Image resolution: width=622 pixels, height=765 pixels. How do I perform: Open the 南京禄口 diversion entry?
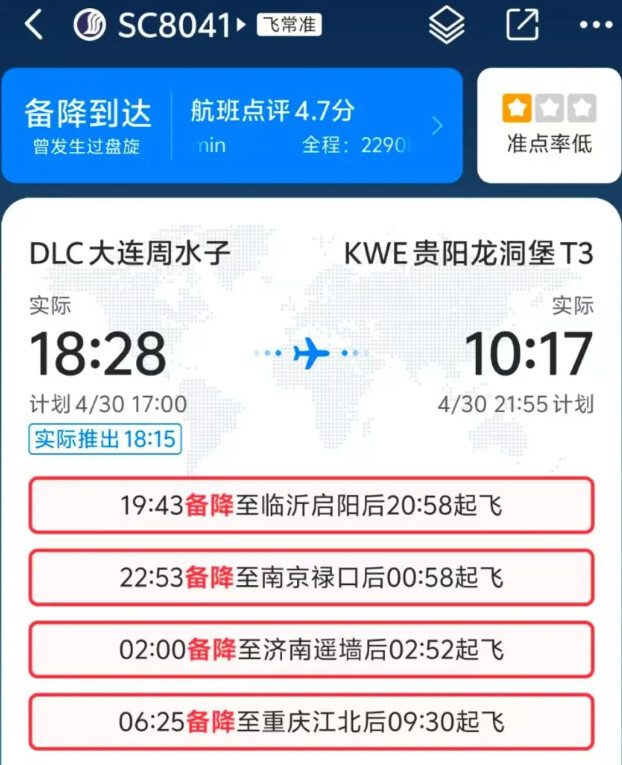tap(311, 577)
